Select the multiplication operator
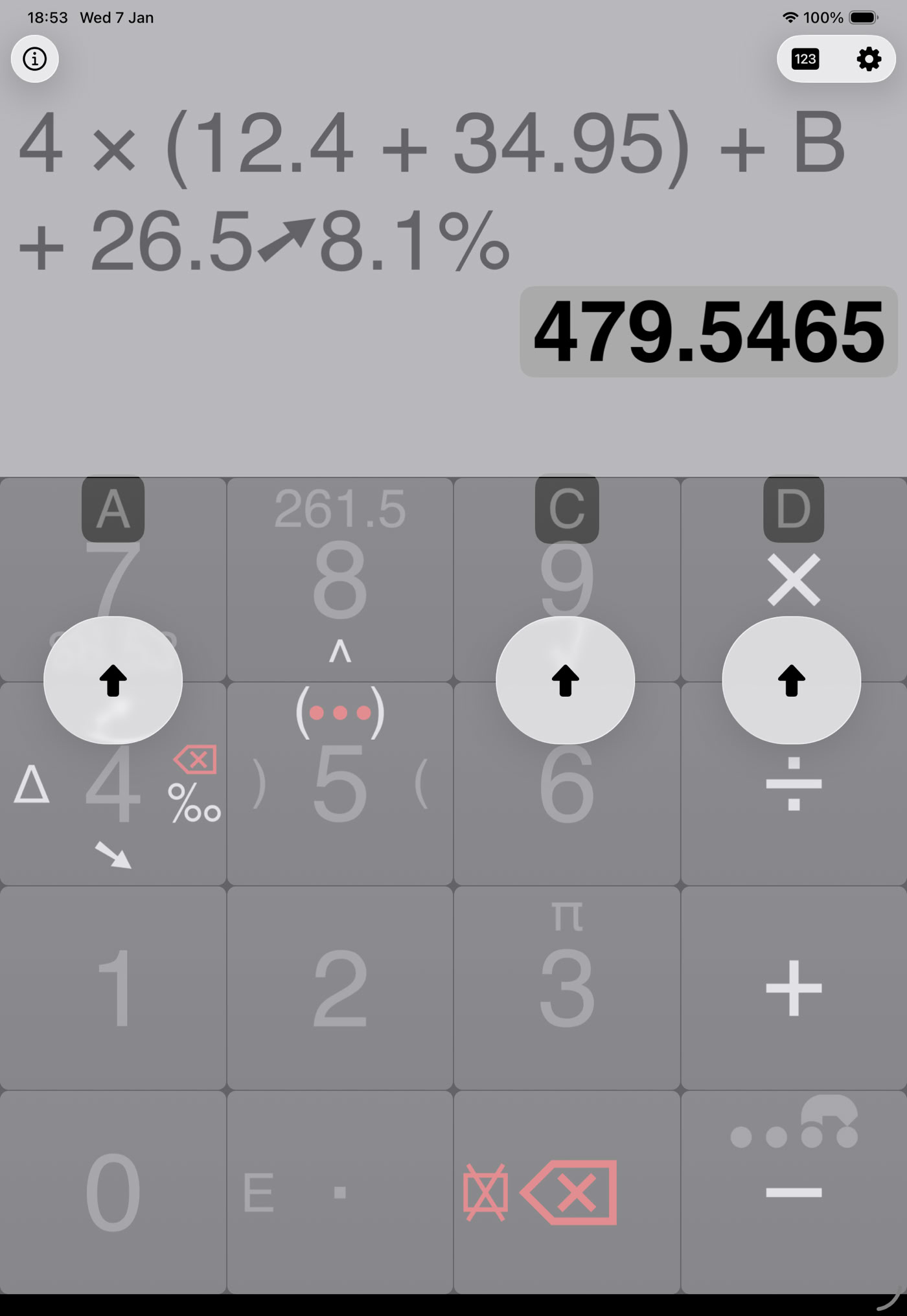Viewport: 907px width, 1316px height. tap(794, 580)
